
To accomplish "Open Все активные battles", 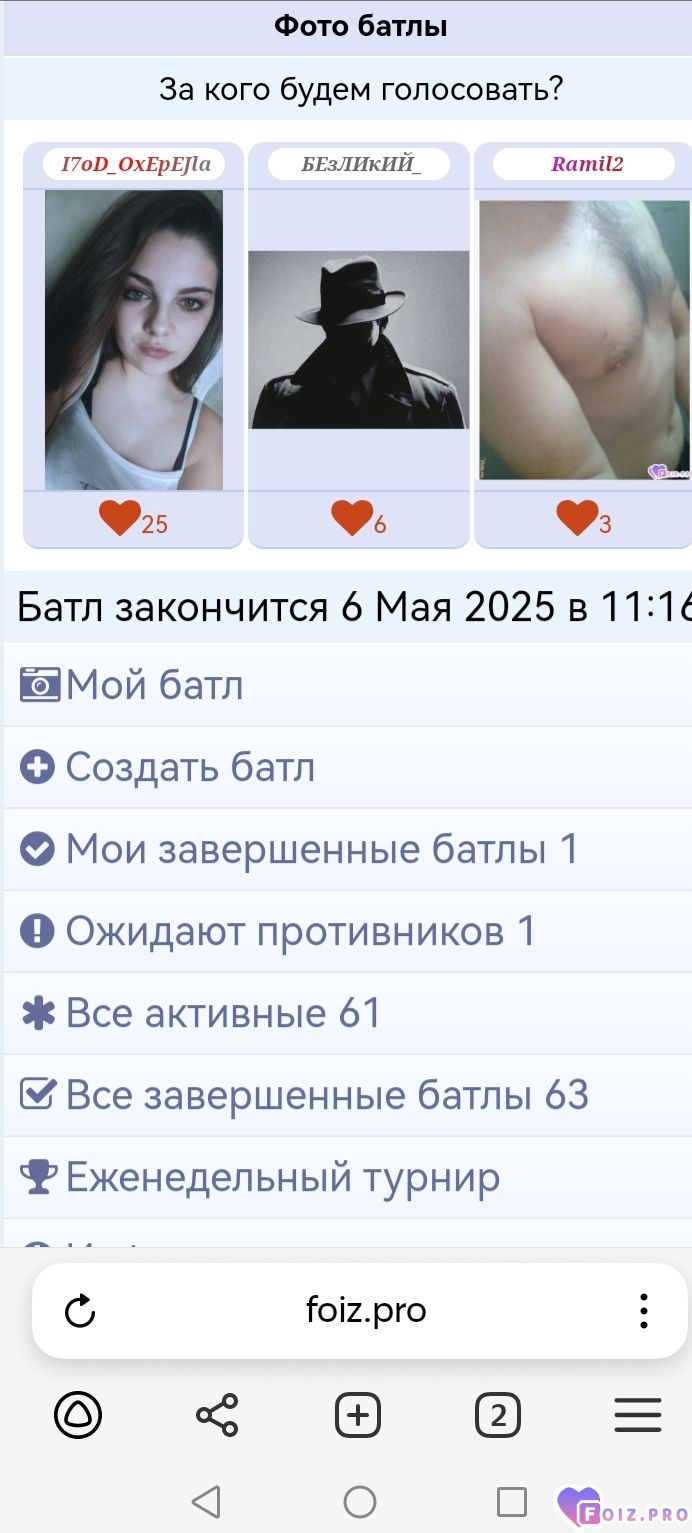I will point(346,1014).
